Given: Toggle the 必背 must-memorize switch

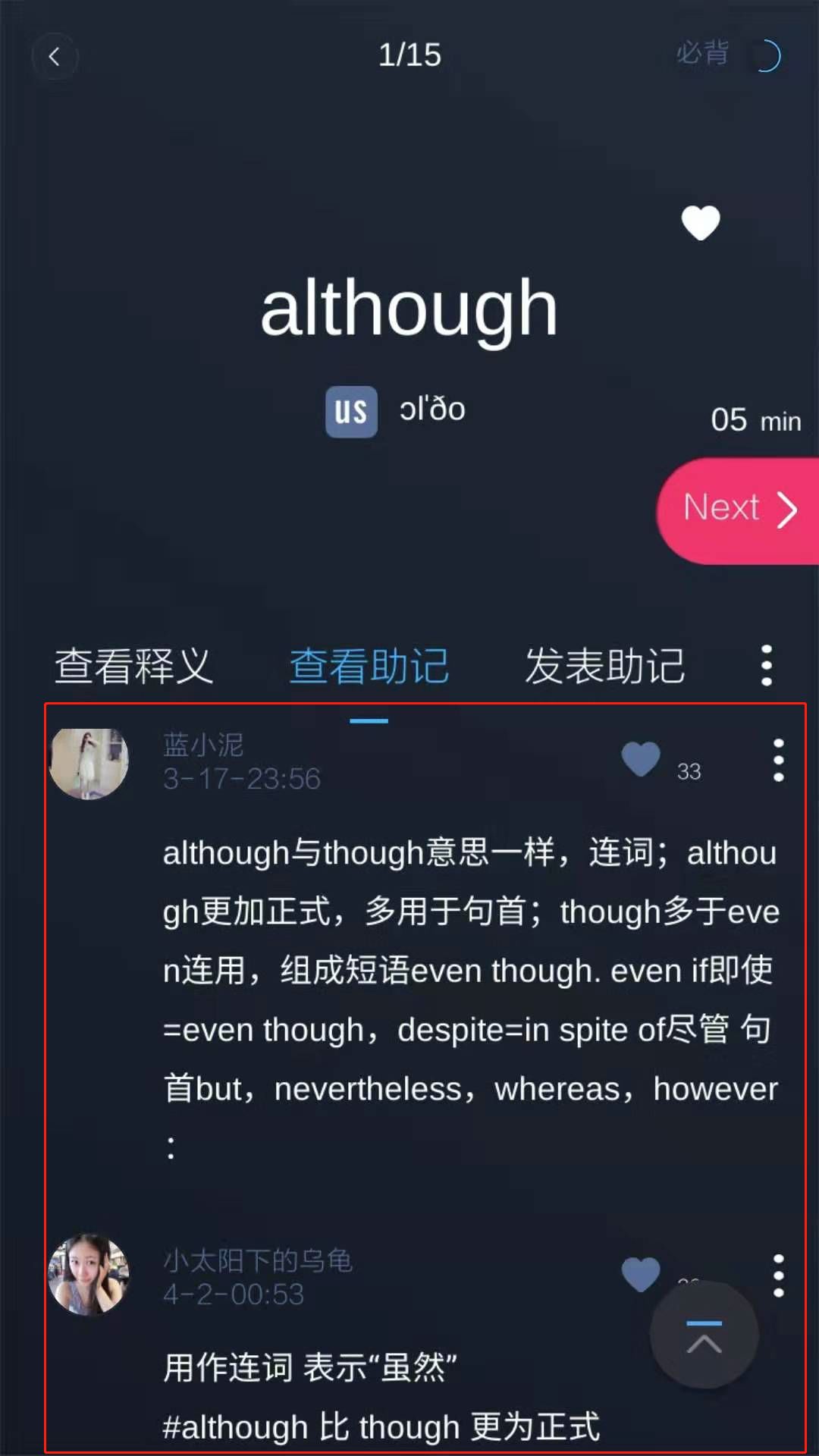Looking at the screenshot, I should [x=766, y=55].
